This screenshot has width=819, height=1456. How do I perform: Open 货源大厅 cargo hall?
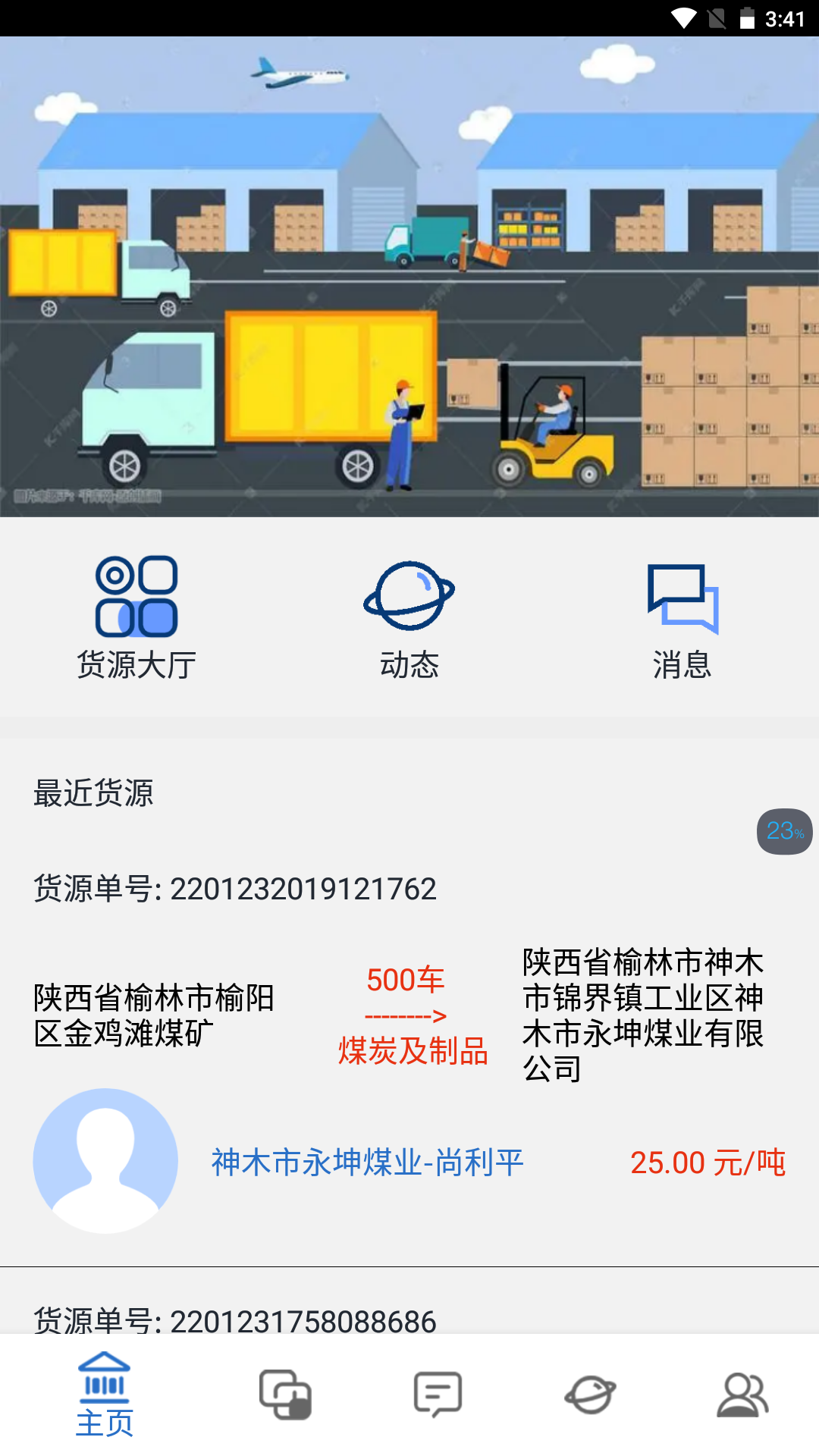pos(136,617)
